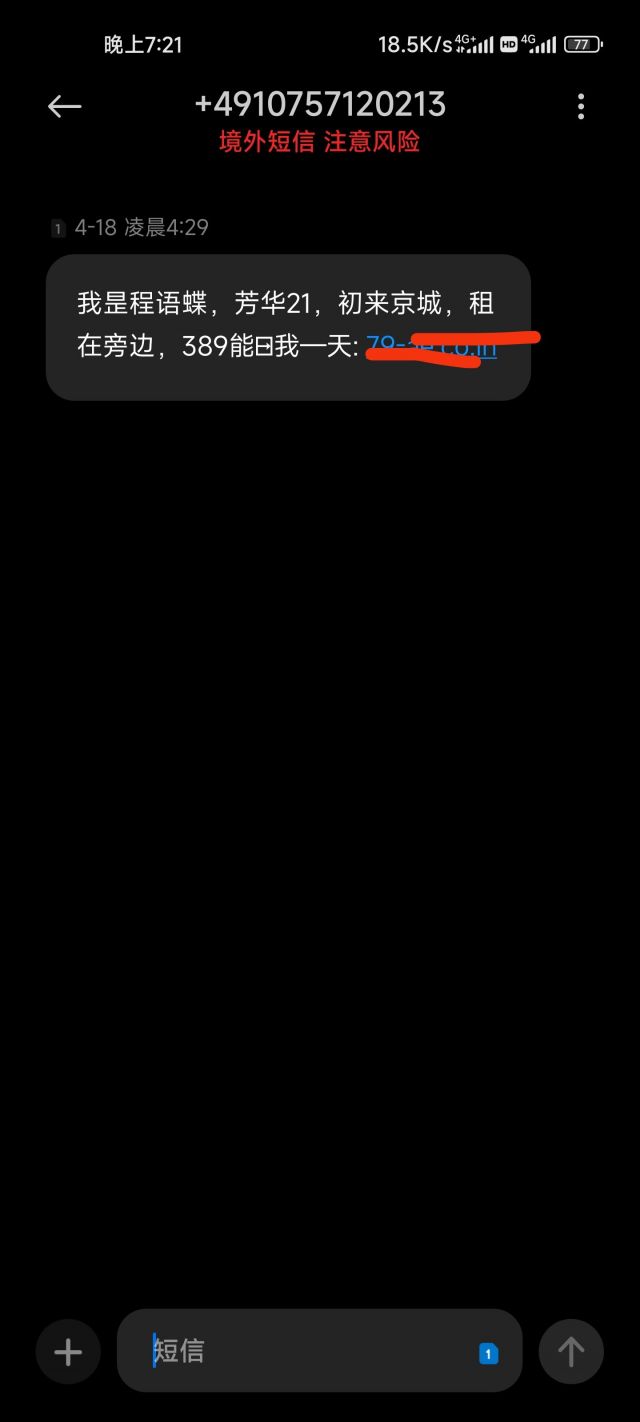Open the three-dot overflow menu

(581, 106)
